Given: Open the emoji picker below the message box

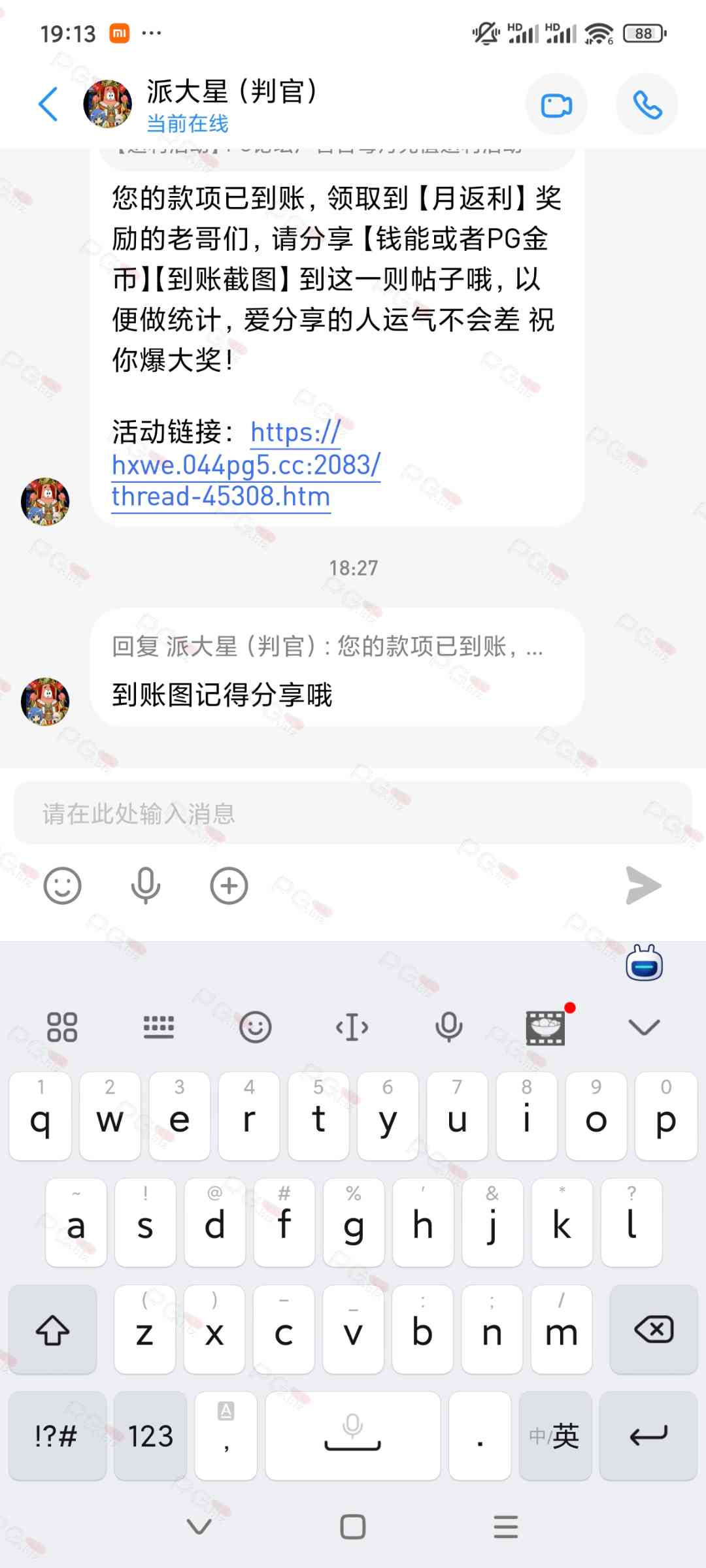Looking at the screenshot, I should (62, 886).
